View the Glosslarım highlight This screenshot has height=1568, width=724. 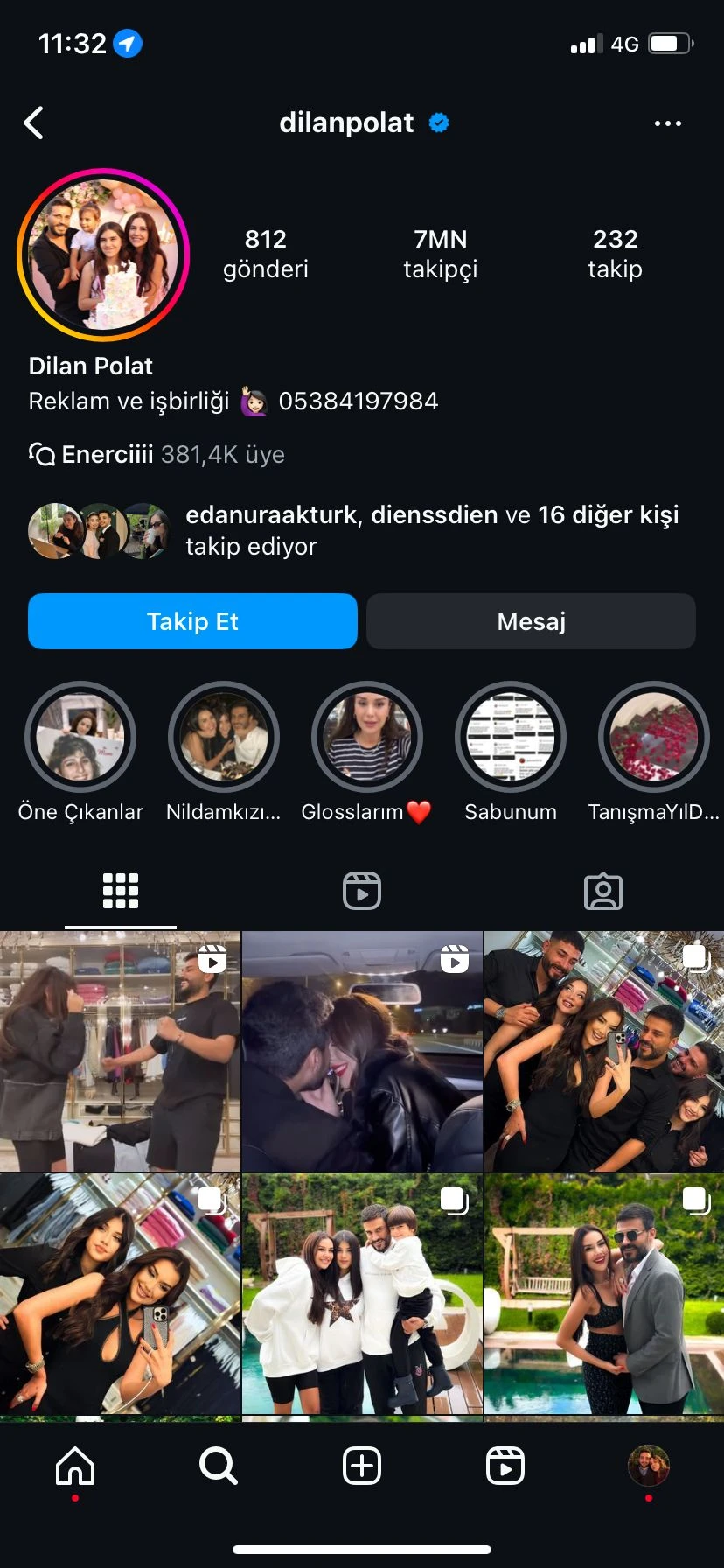pos(367,737)
